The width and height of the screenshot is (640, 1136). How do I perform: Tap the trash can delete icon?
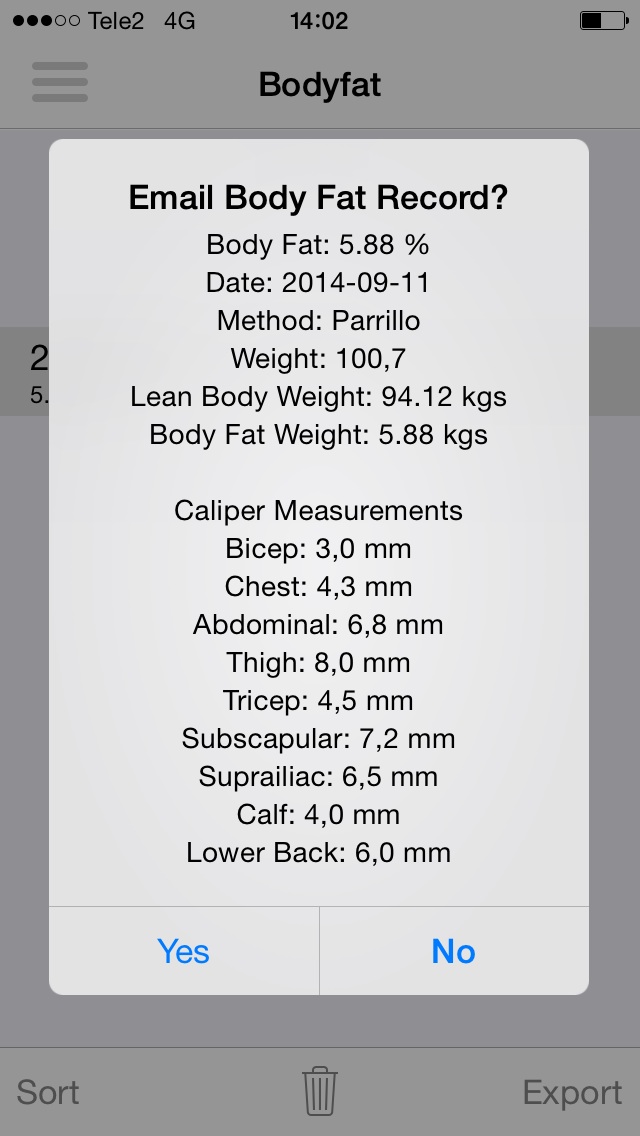click(320, 1091)
